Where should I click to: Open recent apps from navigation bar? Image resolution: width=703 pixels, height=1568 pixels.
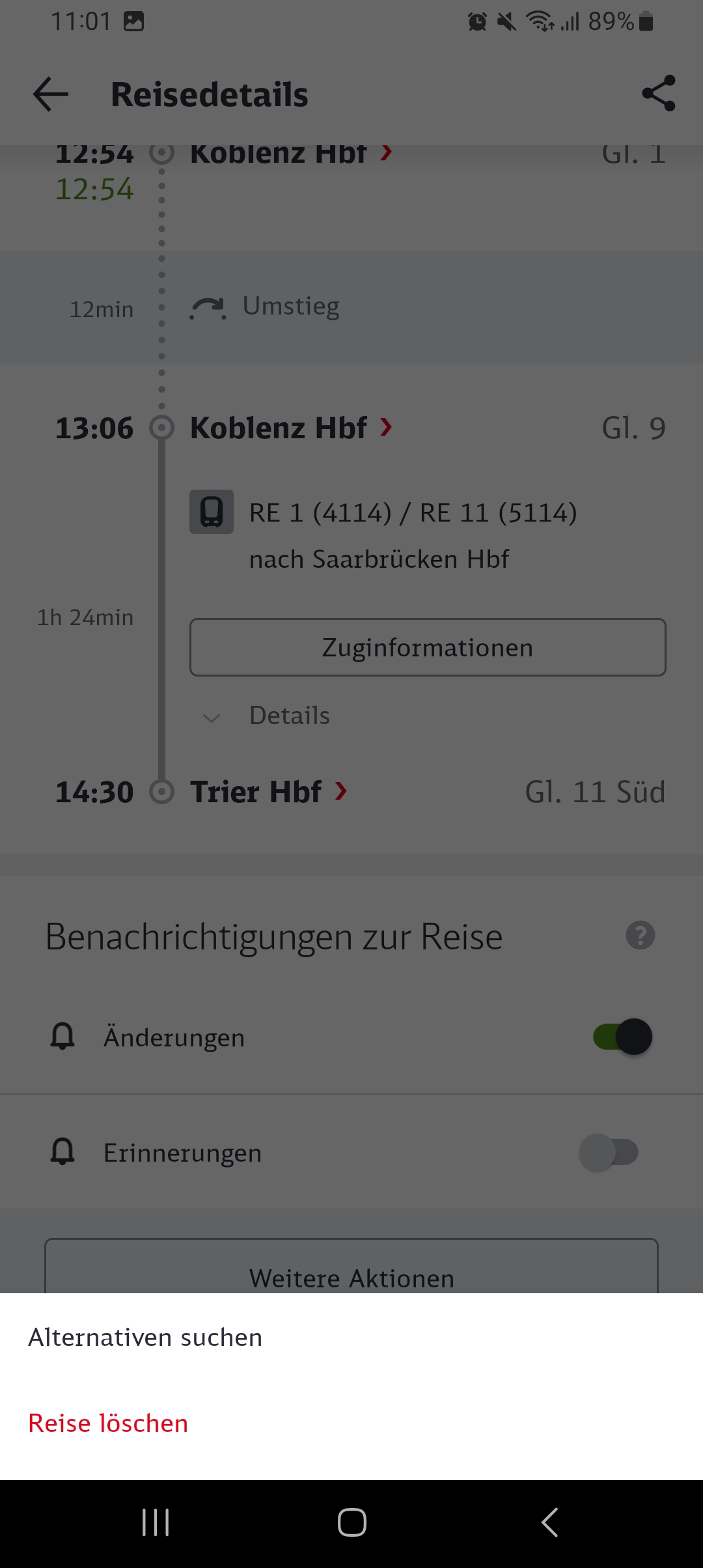click(x=156, y=1522)
